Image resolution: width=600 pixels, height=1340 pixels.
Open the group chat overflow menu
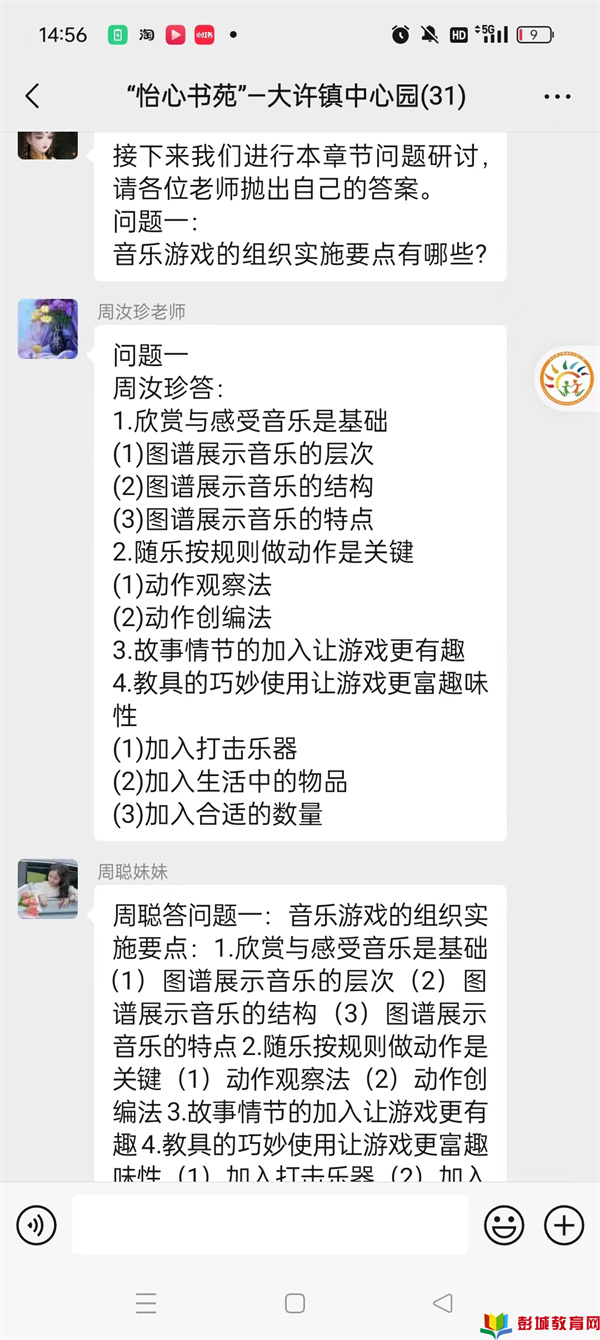tap(557, 97)
